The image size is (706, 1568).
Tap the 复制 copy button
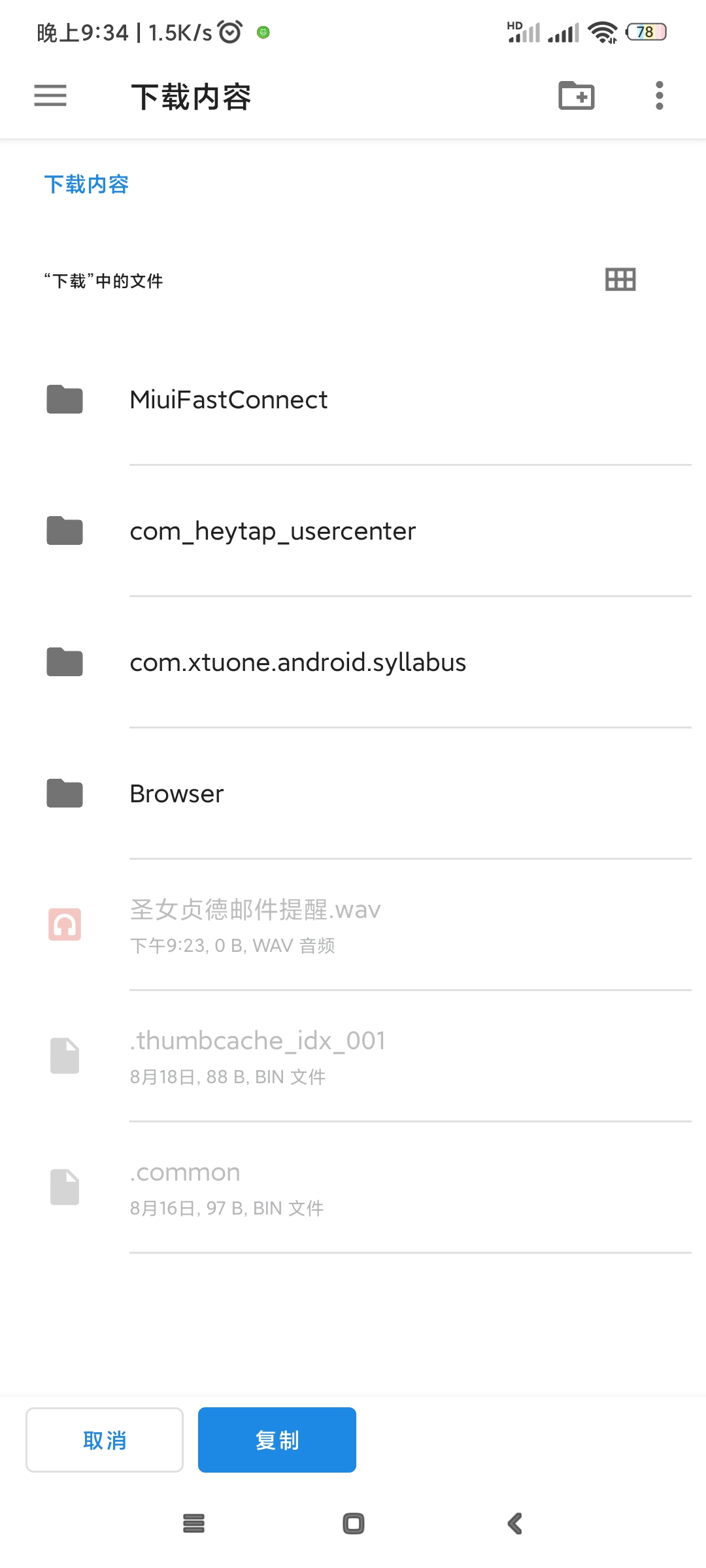point(277,1440)
